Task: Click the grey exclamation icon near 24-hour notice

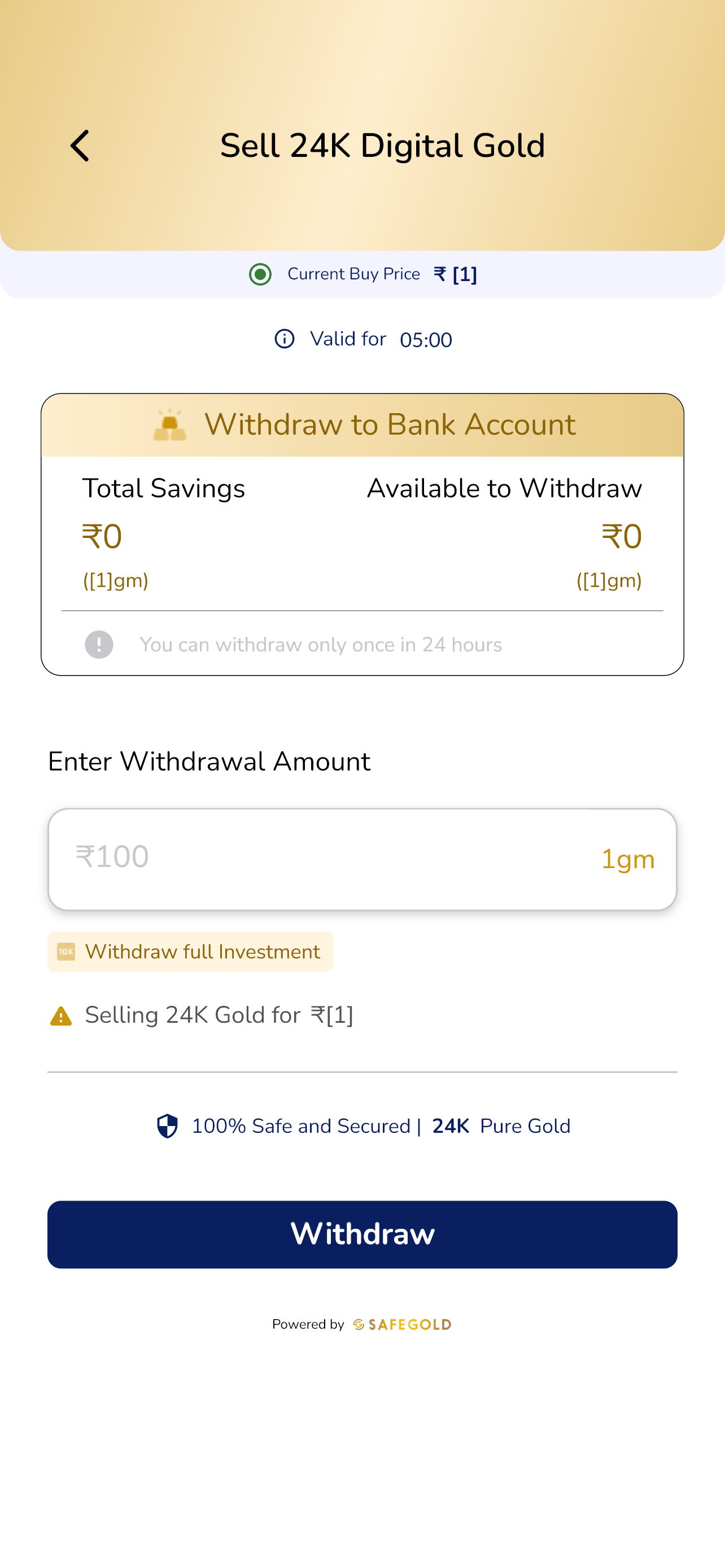Action: tap(99, 645)
